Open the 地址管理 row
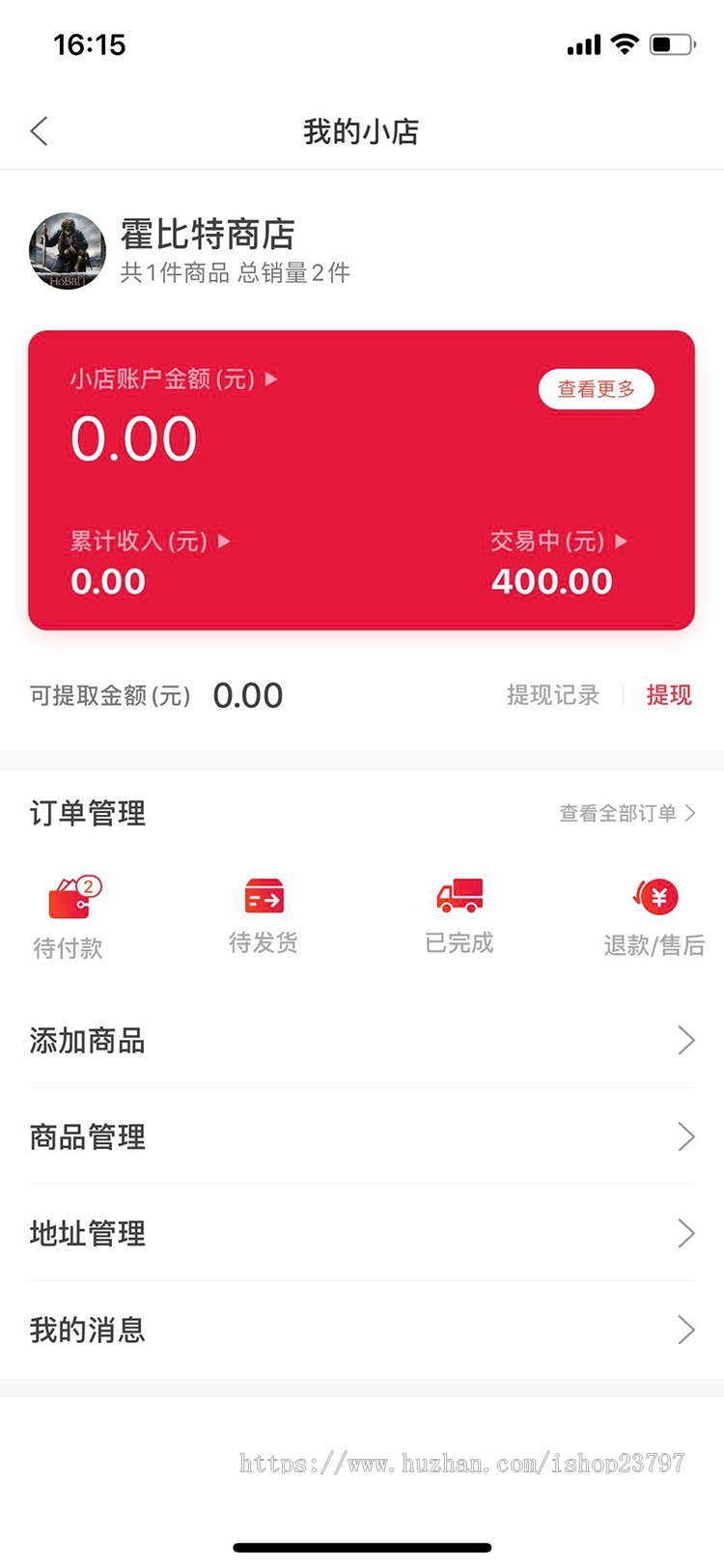The height and width of the screenshot is (1568, 724). (362, 1234)
